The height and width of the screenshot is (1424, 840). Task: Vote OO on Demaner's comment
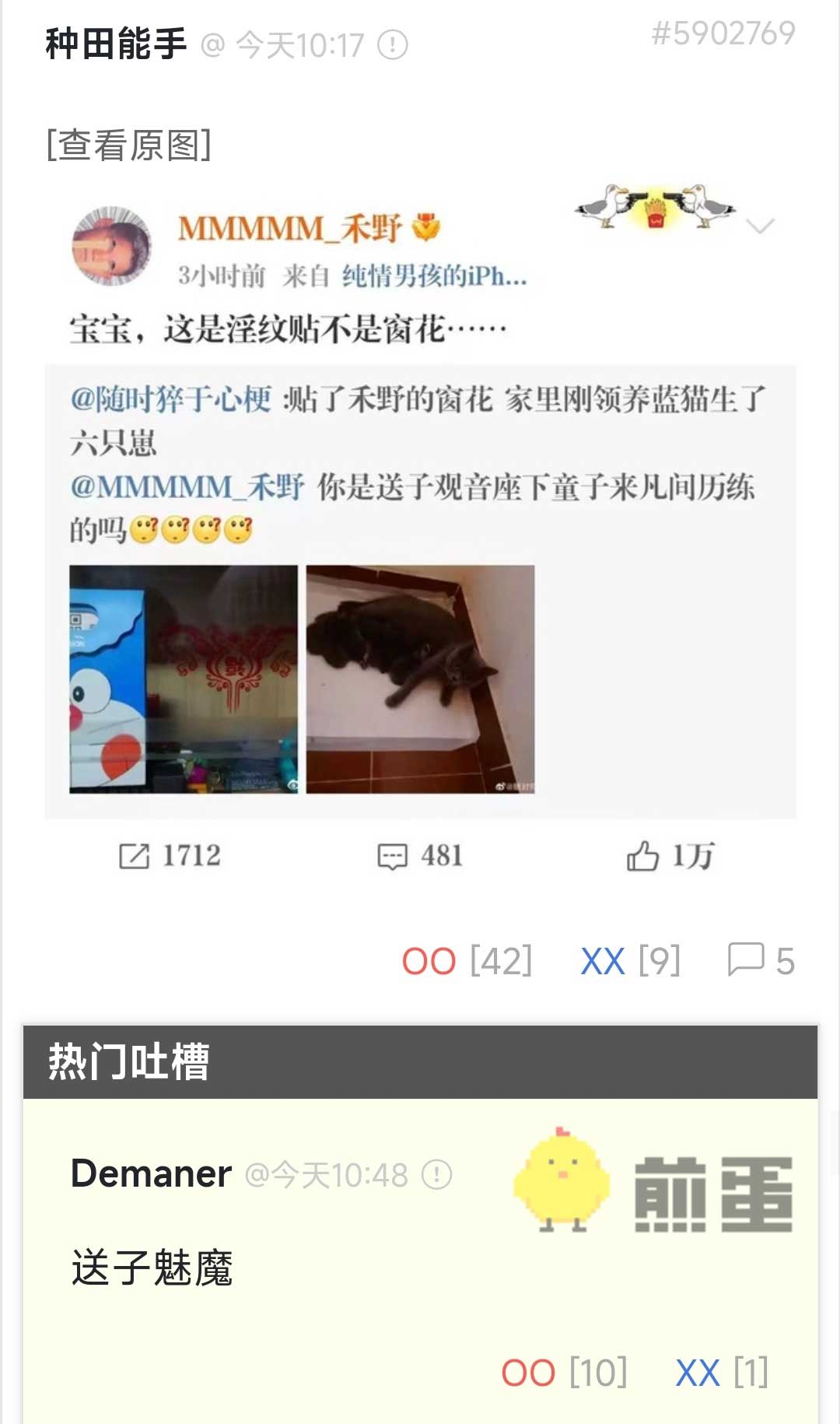(528, 1373)
